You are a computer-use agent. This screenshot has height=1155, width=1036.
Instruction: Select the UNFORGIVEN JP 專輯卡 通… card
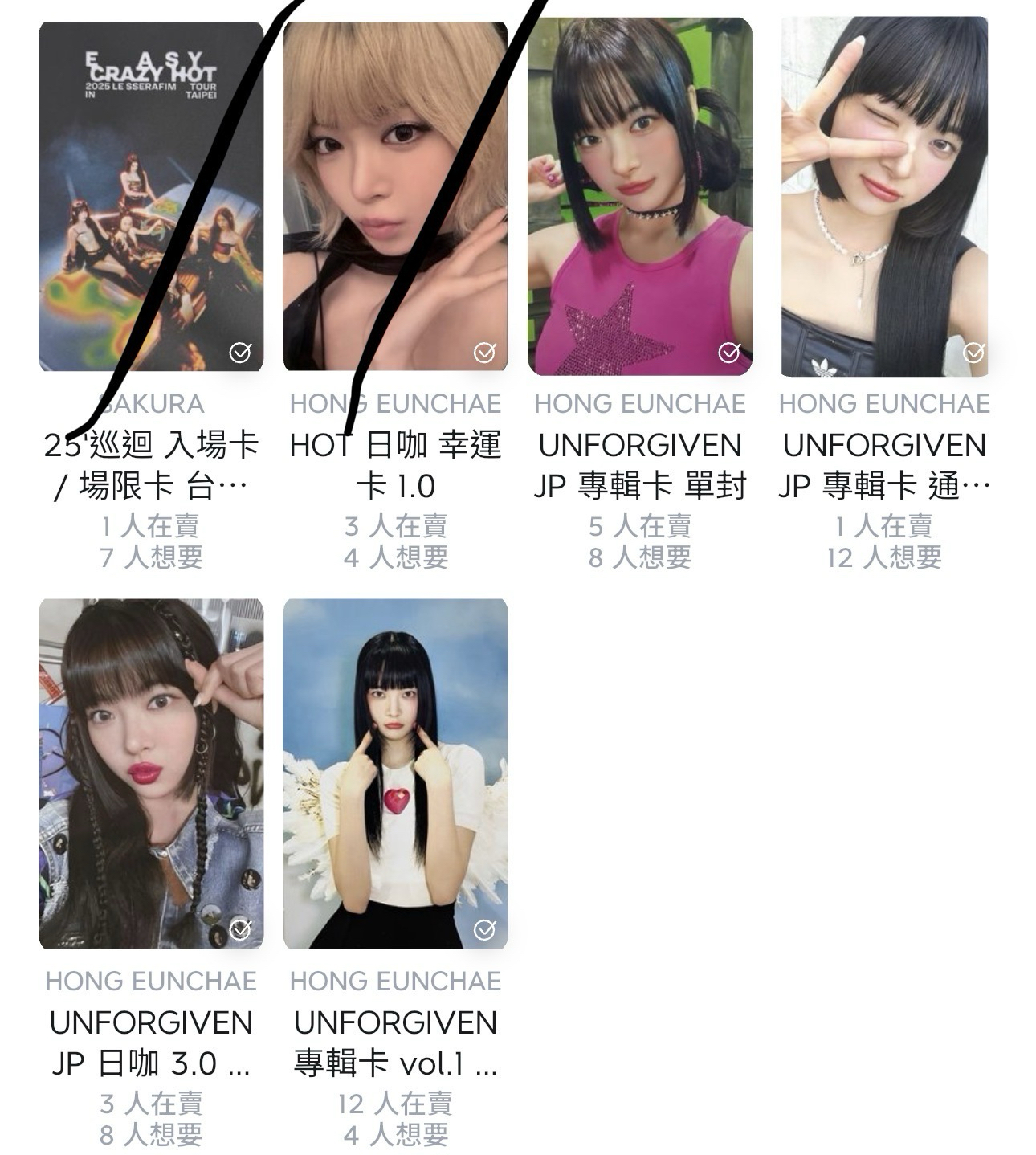[x=884, y=197]
